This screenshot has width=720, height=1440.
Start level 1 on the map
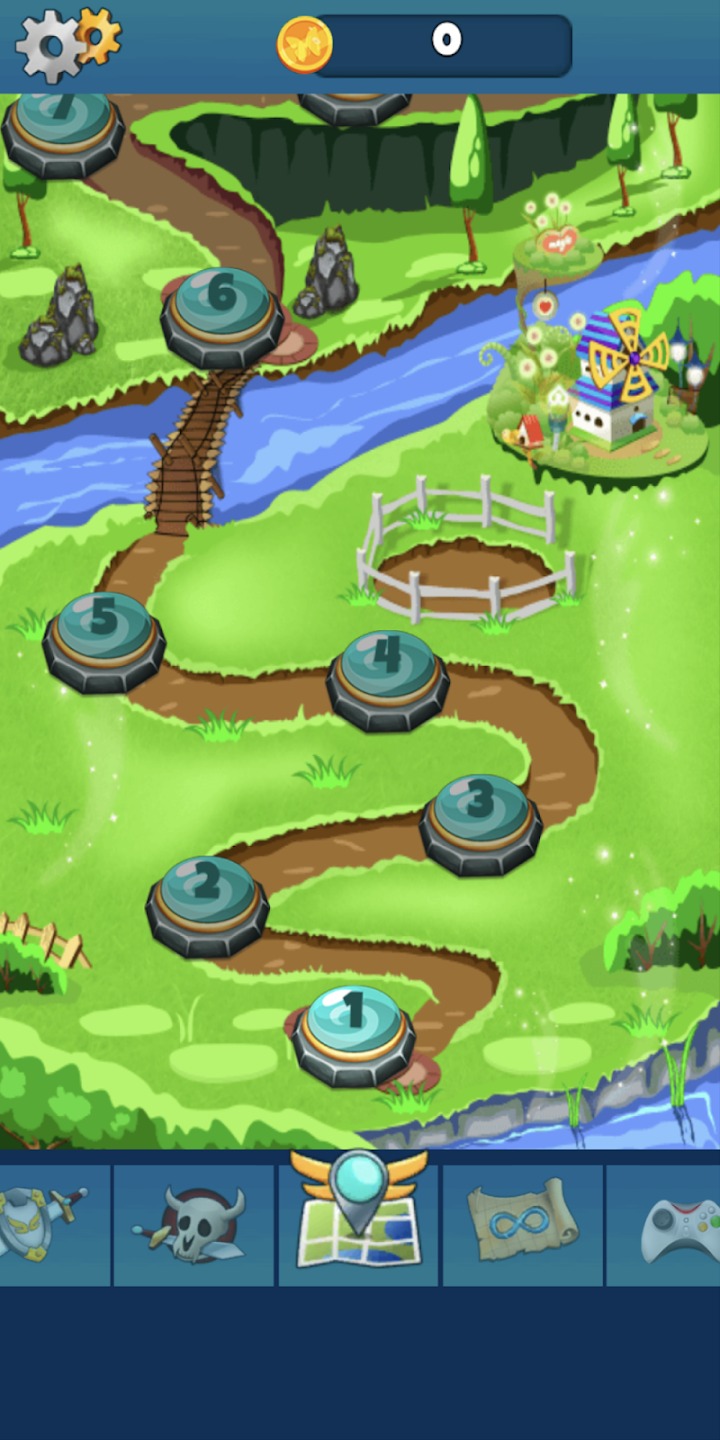(353, 1032)
